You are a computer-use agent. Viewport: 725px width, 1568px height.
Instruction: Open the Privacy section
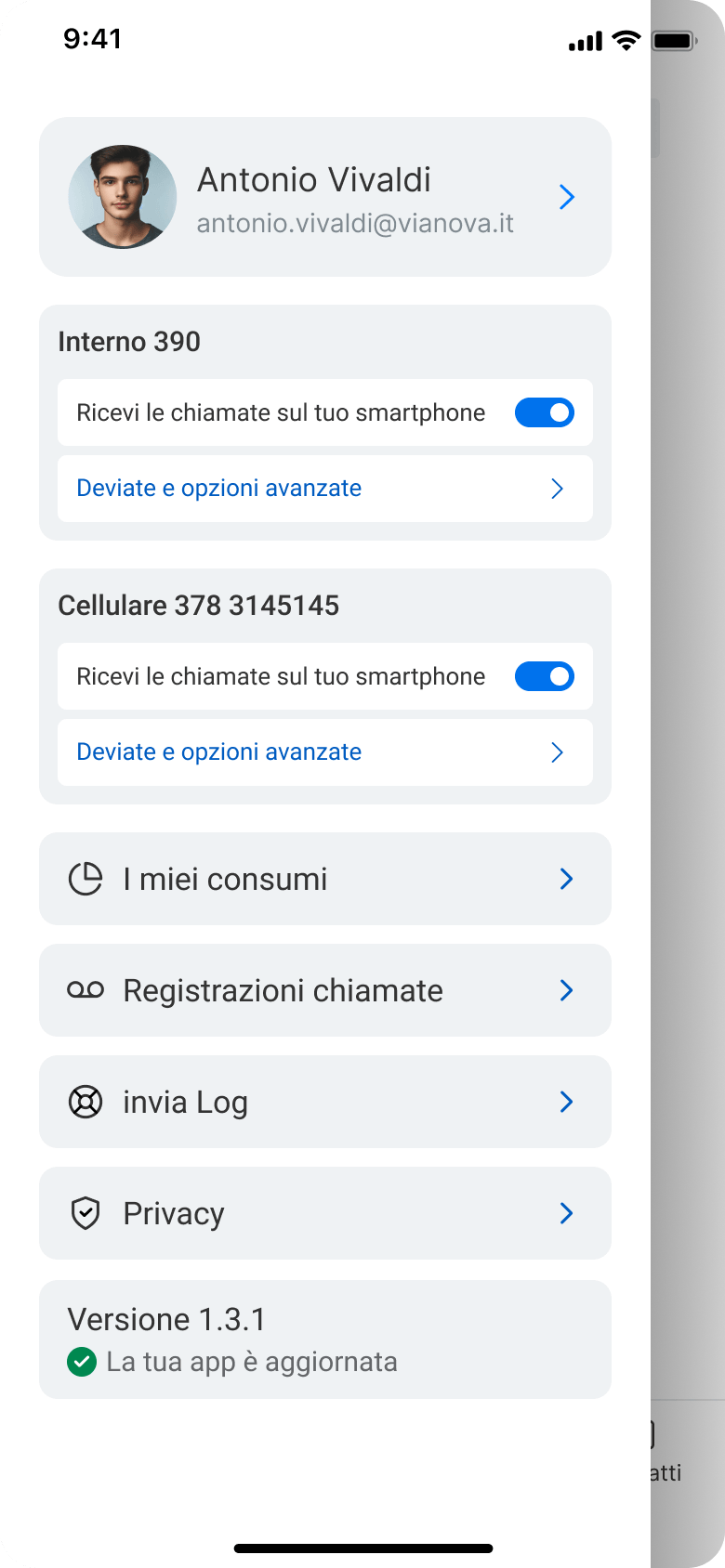click(x=324, y=1213)
